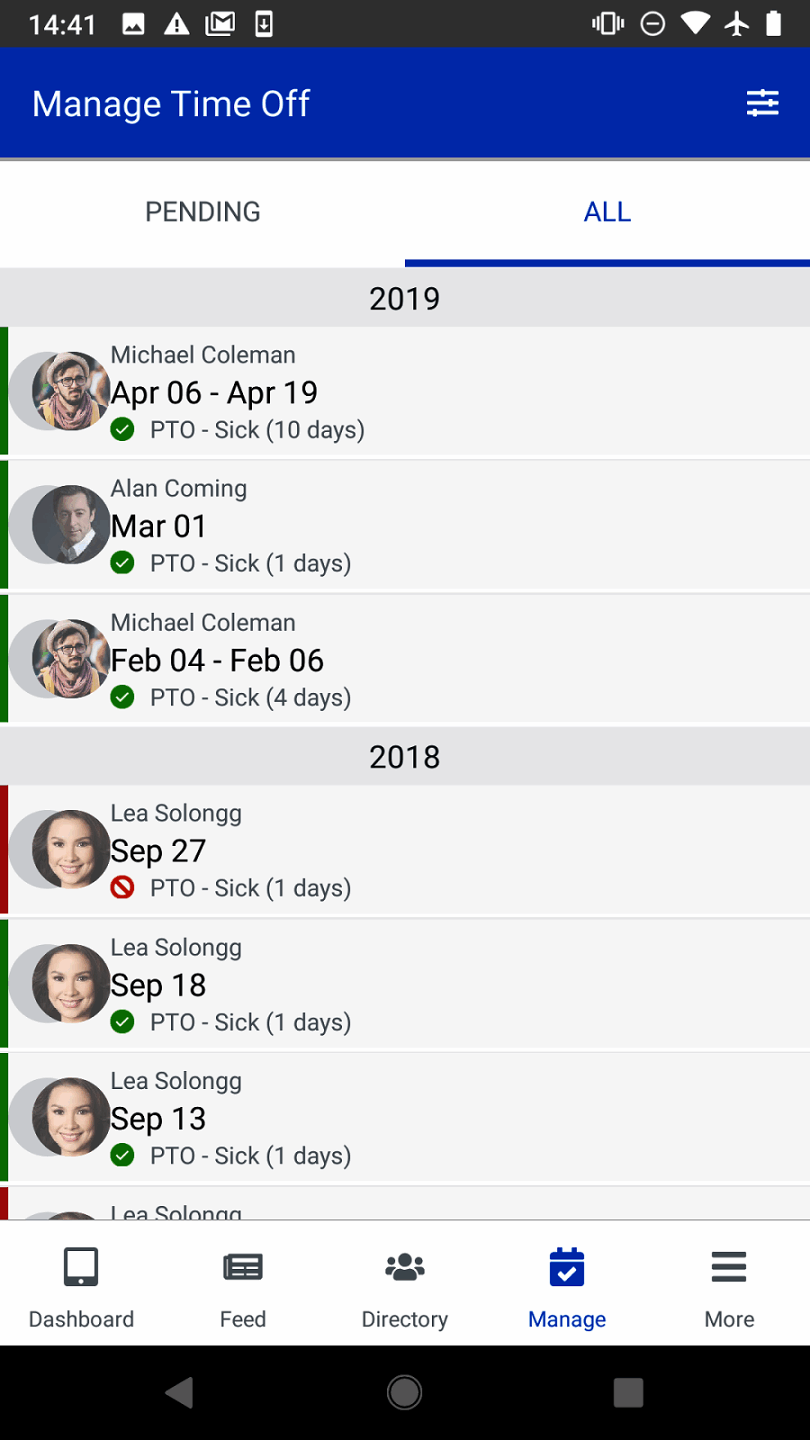Tap the Manage Time Off title
810x1440 pixels.
pyautogui.click(x=170, y=103)
